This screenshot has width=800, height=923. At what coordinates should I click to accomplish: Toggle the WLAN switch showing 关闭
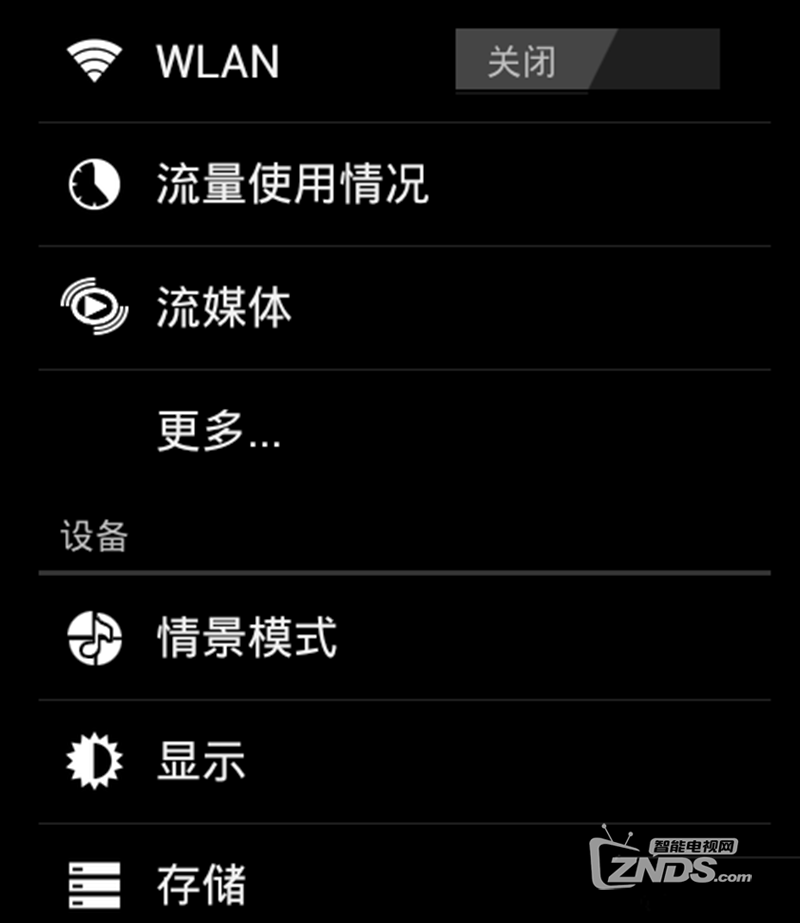pyautogui.click(x=587, y=61)
